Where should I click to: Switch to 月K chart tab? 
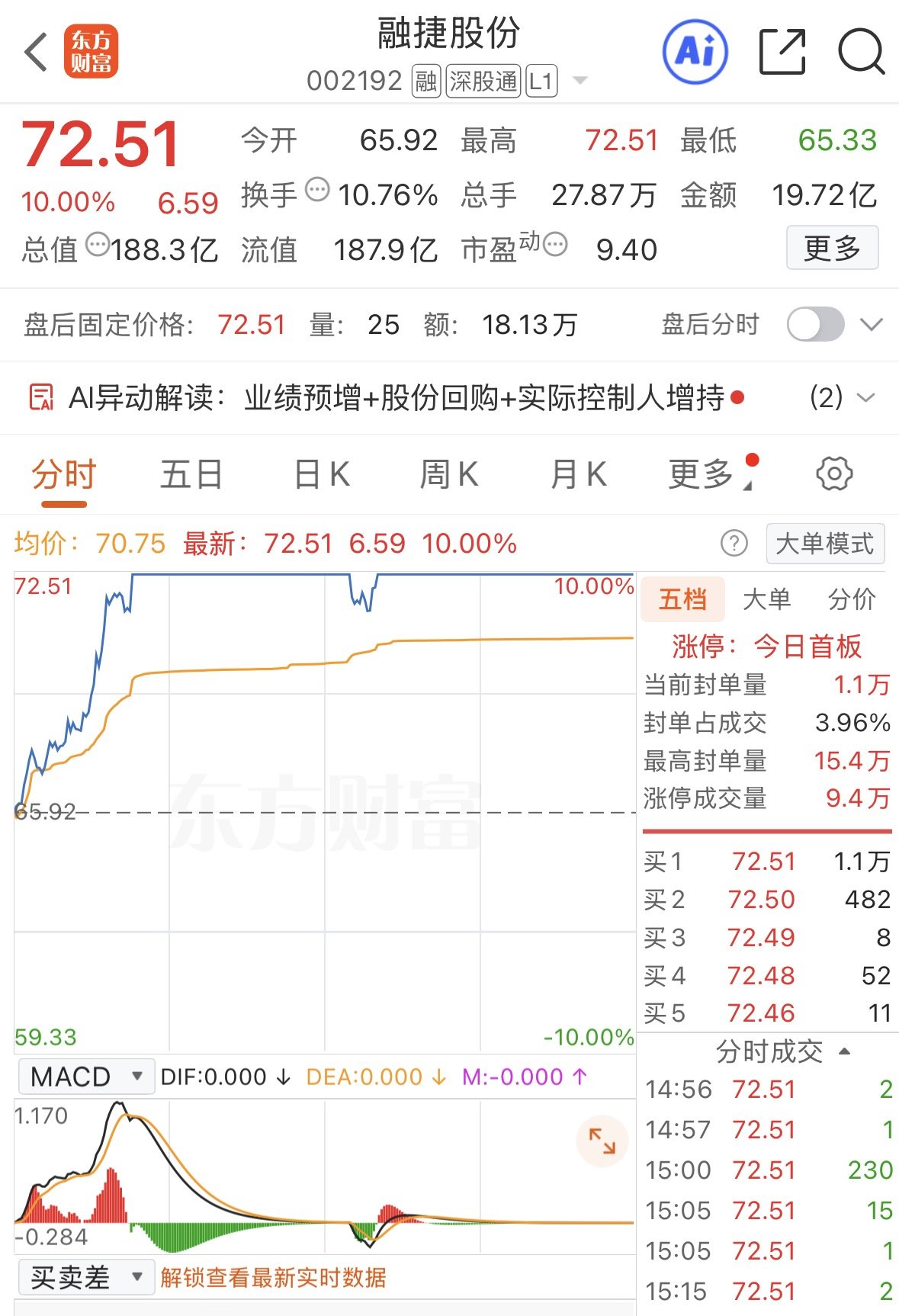[578, 474]
